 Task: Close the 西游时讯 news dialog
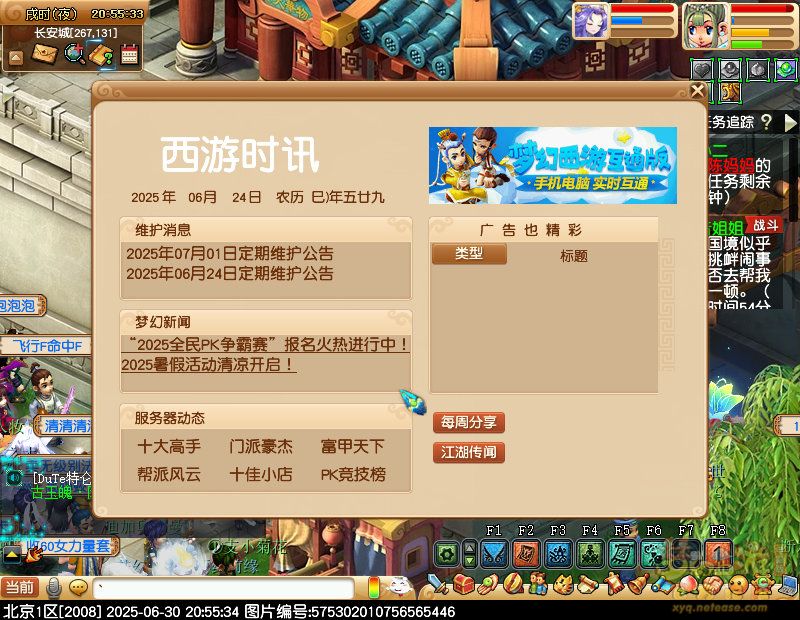tap(697, 91)
